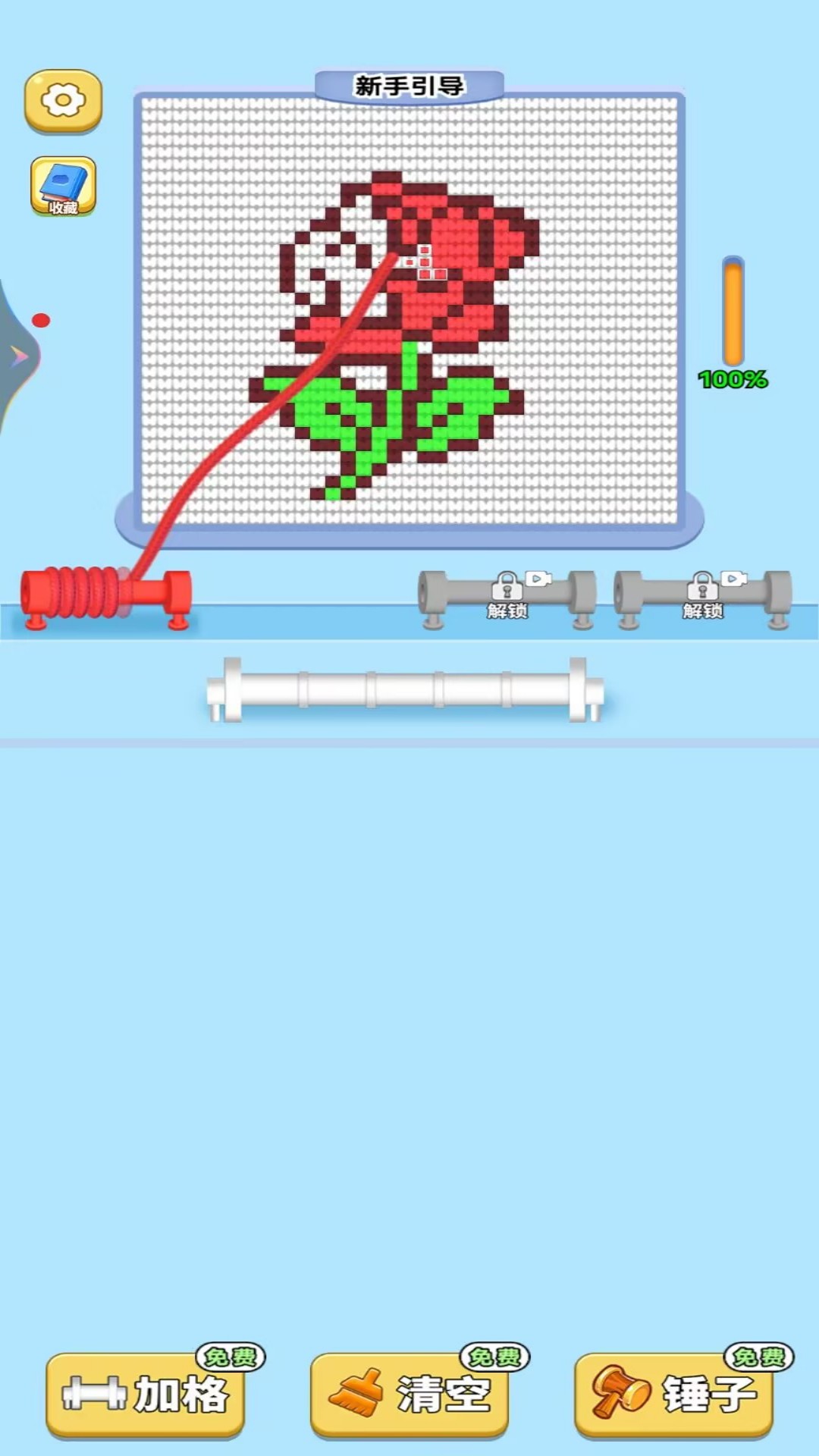Open the 收藏 collection book
819x1456 pixels.
[x=63, y=186]
